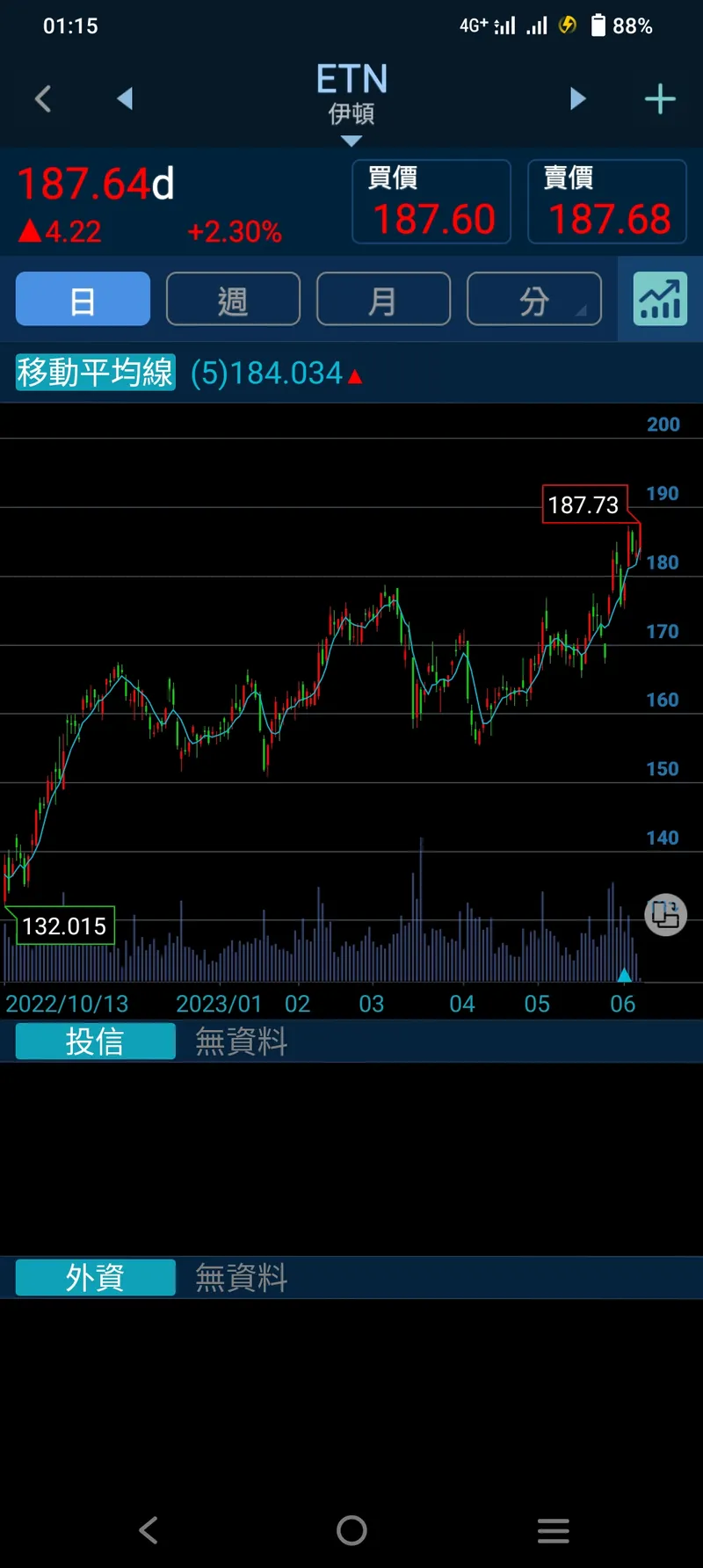Viewport: 703px width, 1568px height.
Task: Return to the home screen
Action: click(351, 1530)
